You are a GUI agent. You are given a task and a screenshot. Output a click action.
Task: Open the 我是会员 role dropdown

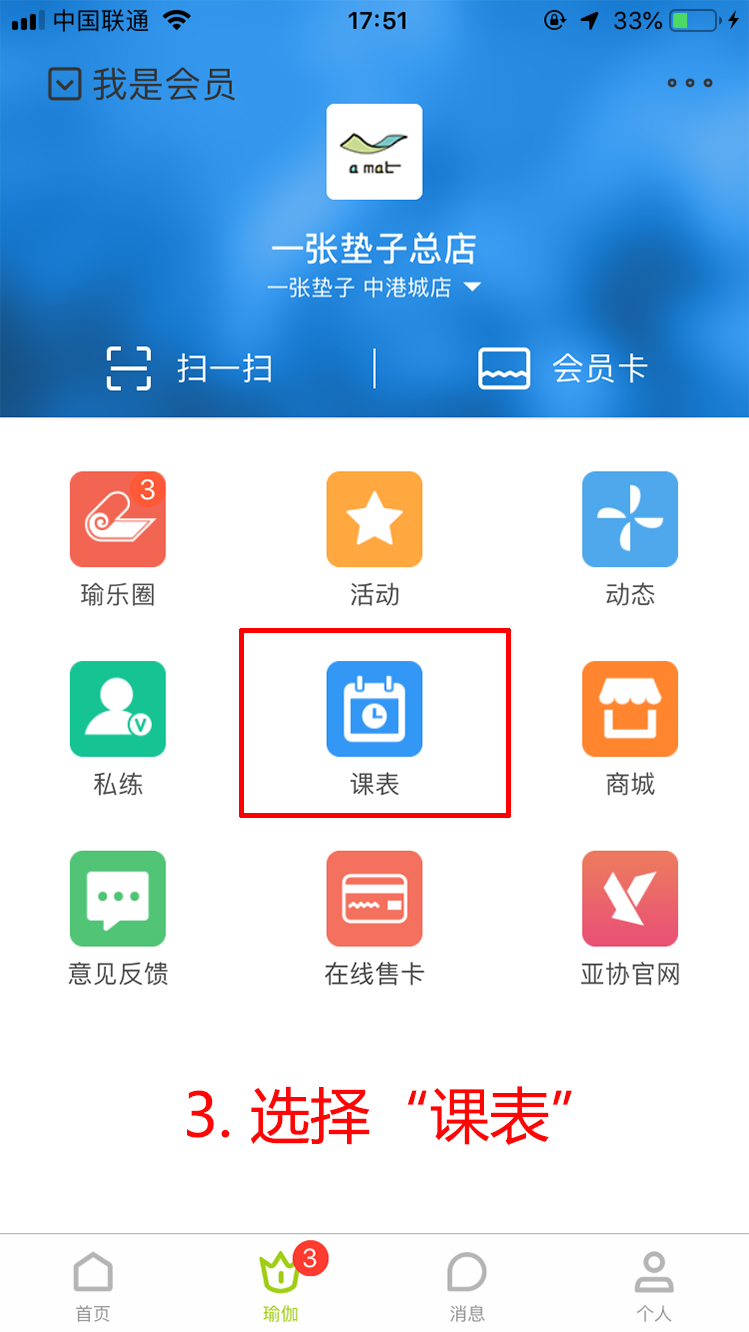click(141, 84)
